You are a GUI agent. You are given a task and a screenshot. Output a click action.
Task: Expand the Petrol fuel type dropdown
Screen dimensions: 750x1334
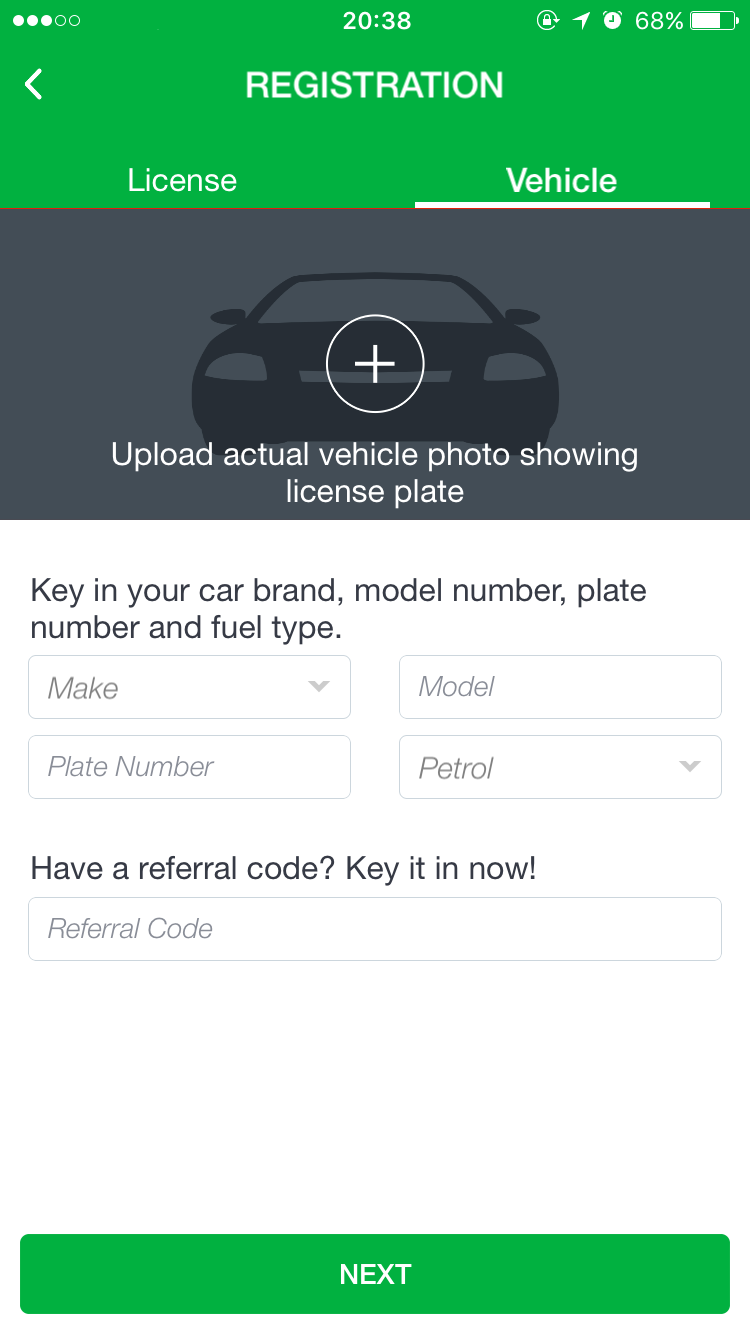(560, 767)
